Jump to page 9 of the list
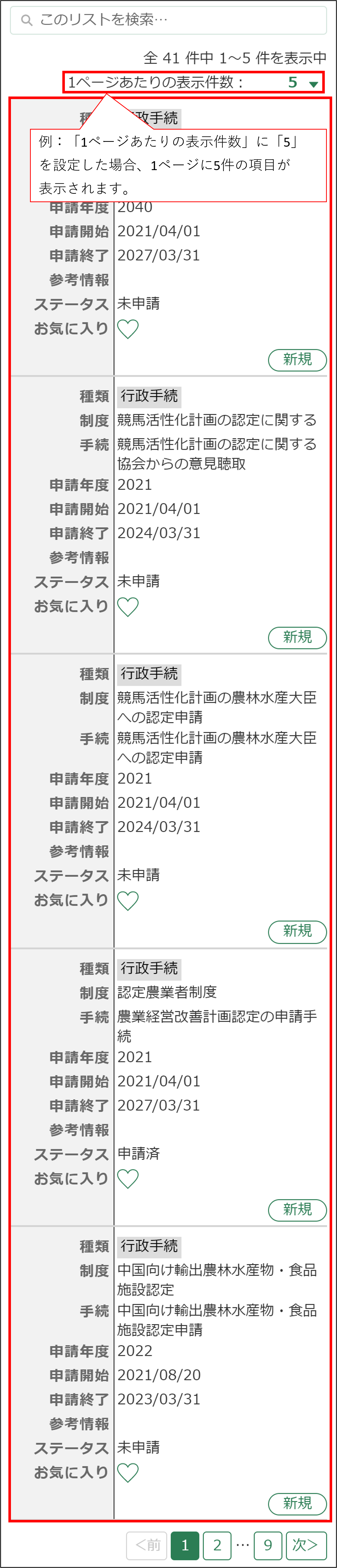 (x=268, y=1545)
